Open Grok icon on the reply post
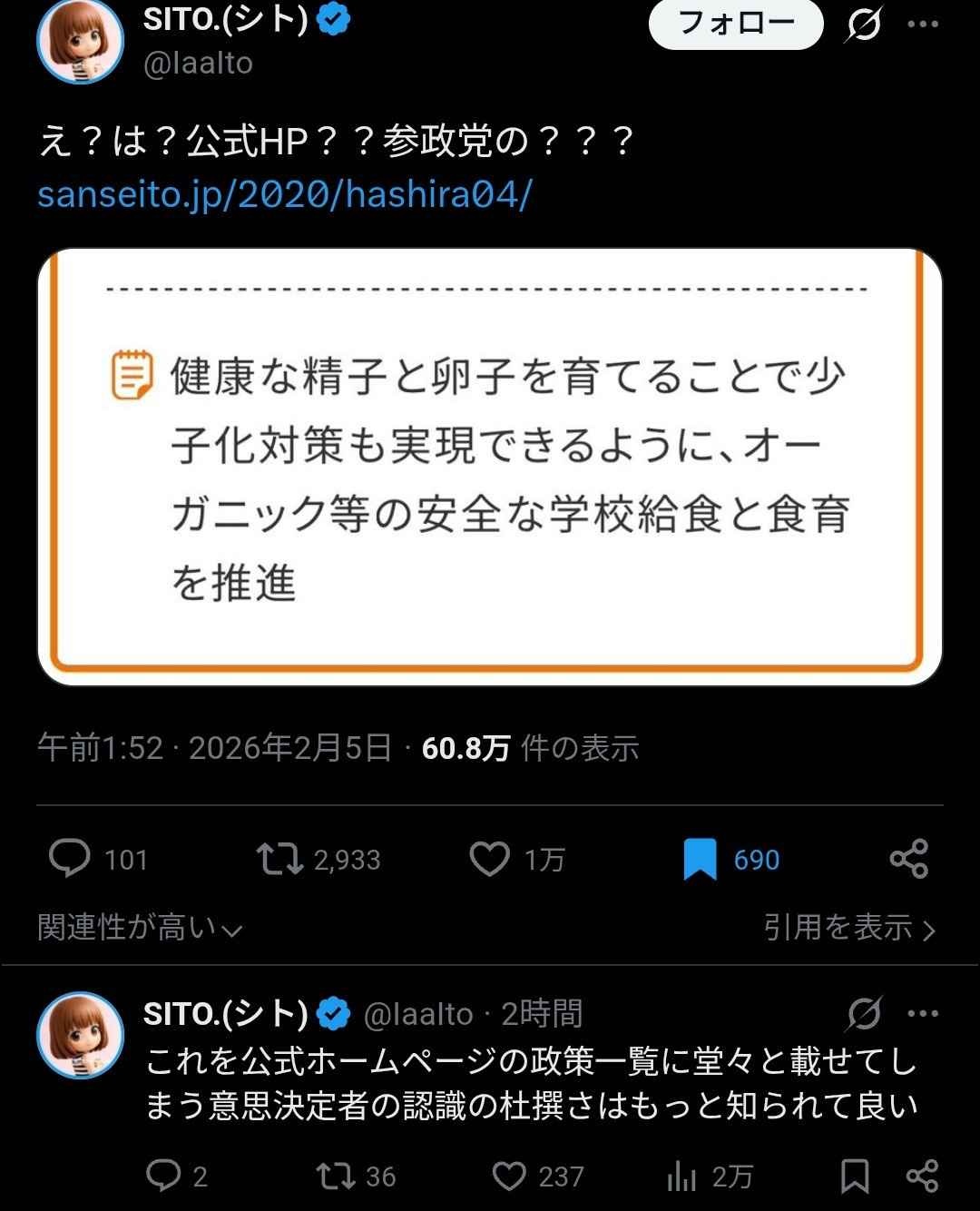The image size is (980, 1211). tap(863, 1014)
